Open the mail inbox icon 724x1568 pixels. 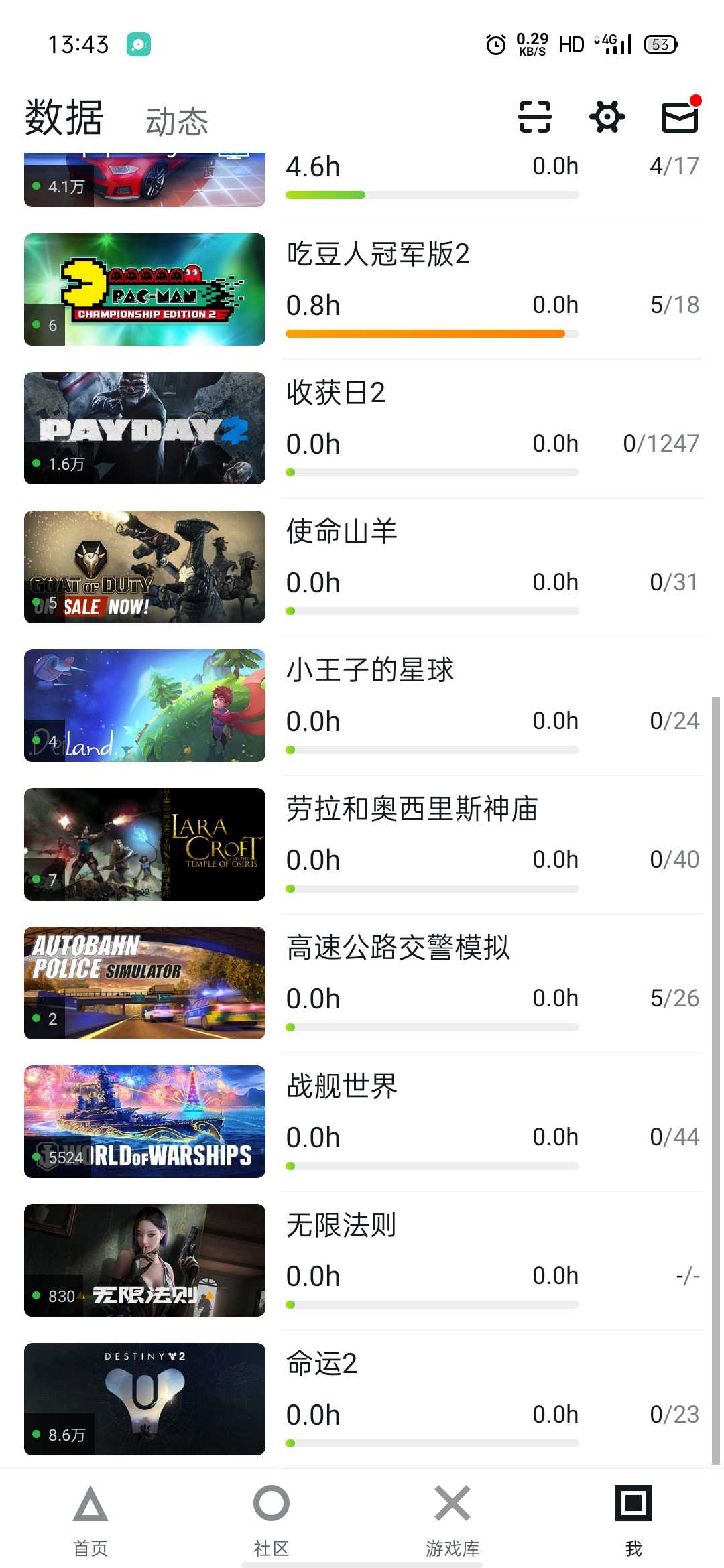680,117
